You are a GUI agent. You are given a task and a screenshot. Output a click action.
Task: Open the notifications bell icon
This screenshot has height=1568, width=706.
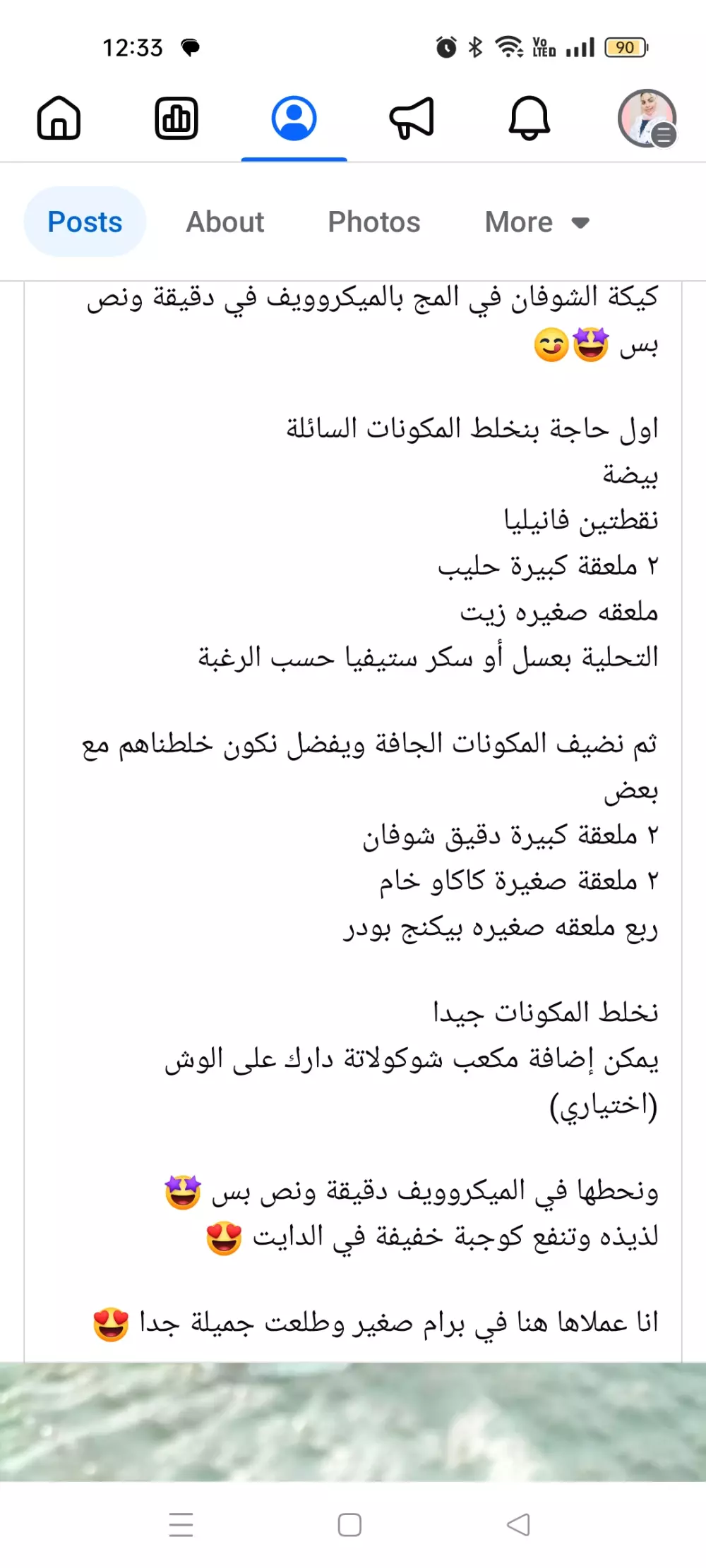(529, 118)
